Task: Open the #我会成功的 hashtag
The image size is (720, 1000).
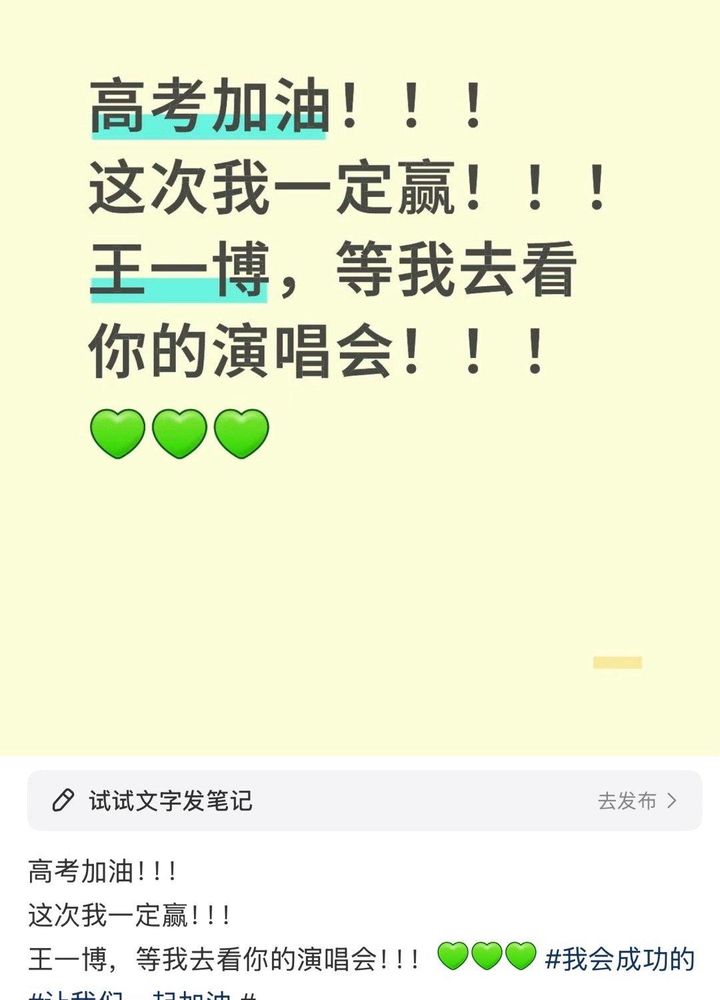Action: (x=619, y=958)
